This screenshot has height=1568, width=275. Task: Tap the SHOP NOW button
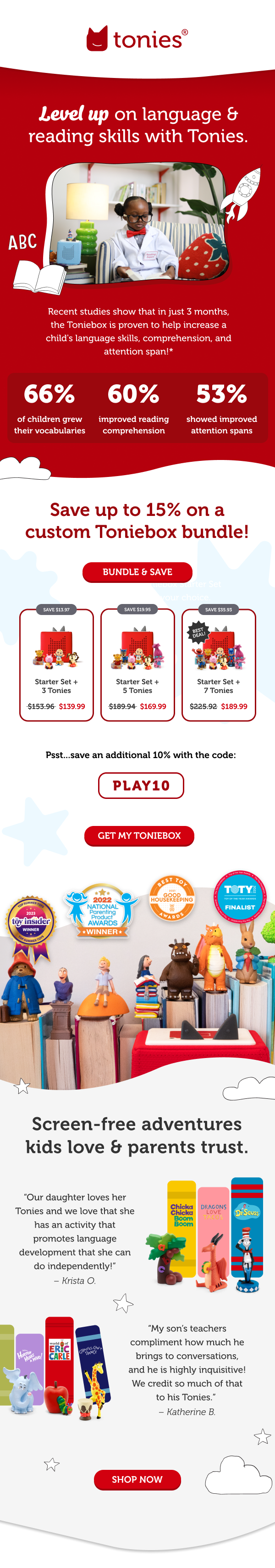pyautogui.click(x=137, y=1479)
